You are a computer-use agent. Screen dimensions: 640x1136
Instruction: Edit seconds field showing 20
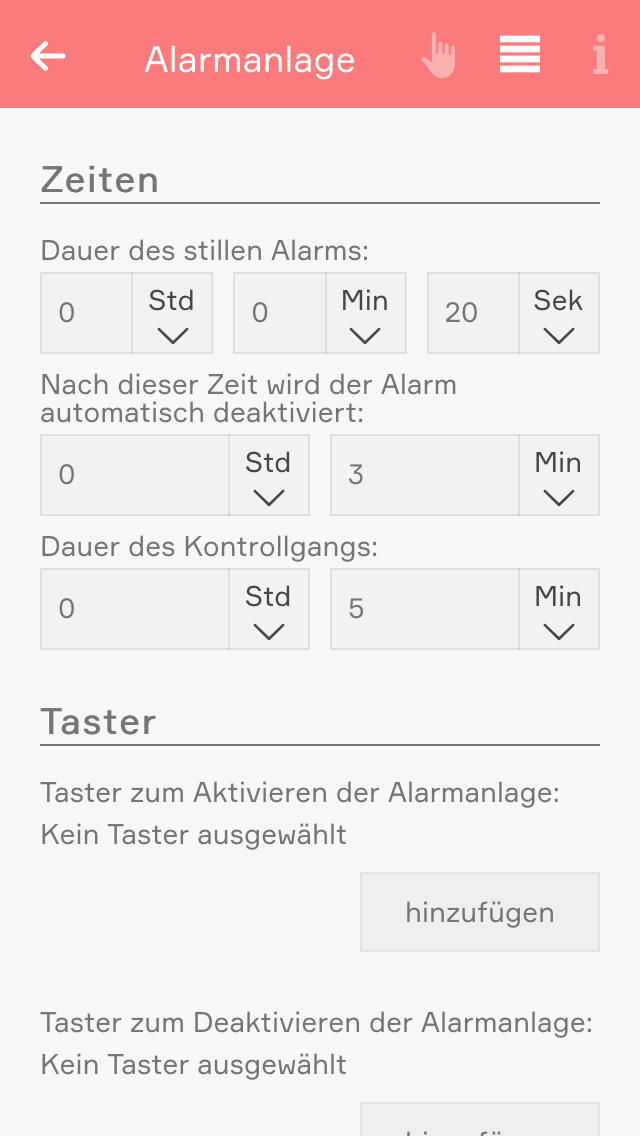(473, 313)
